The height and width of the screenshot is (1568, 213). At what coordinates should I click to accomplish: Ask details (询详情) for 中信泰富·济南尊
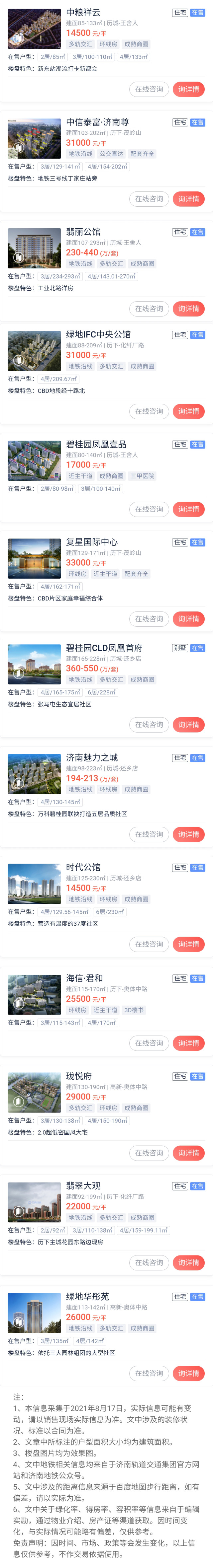[189, 199]
